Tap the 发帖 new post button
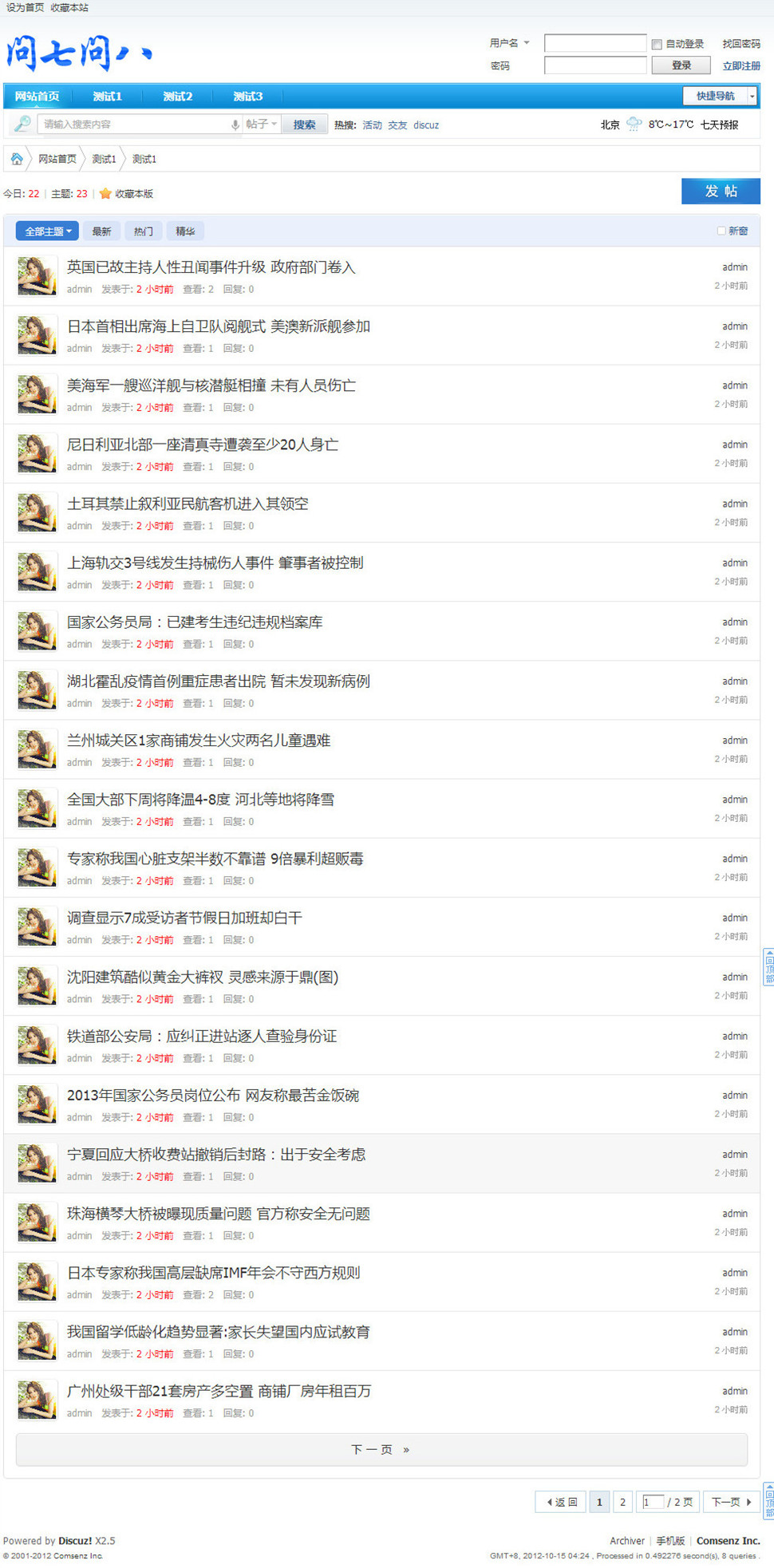The width and height of the screenshot is (774, 1568). [x=720, y=192]
